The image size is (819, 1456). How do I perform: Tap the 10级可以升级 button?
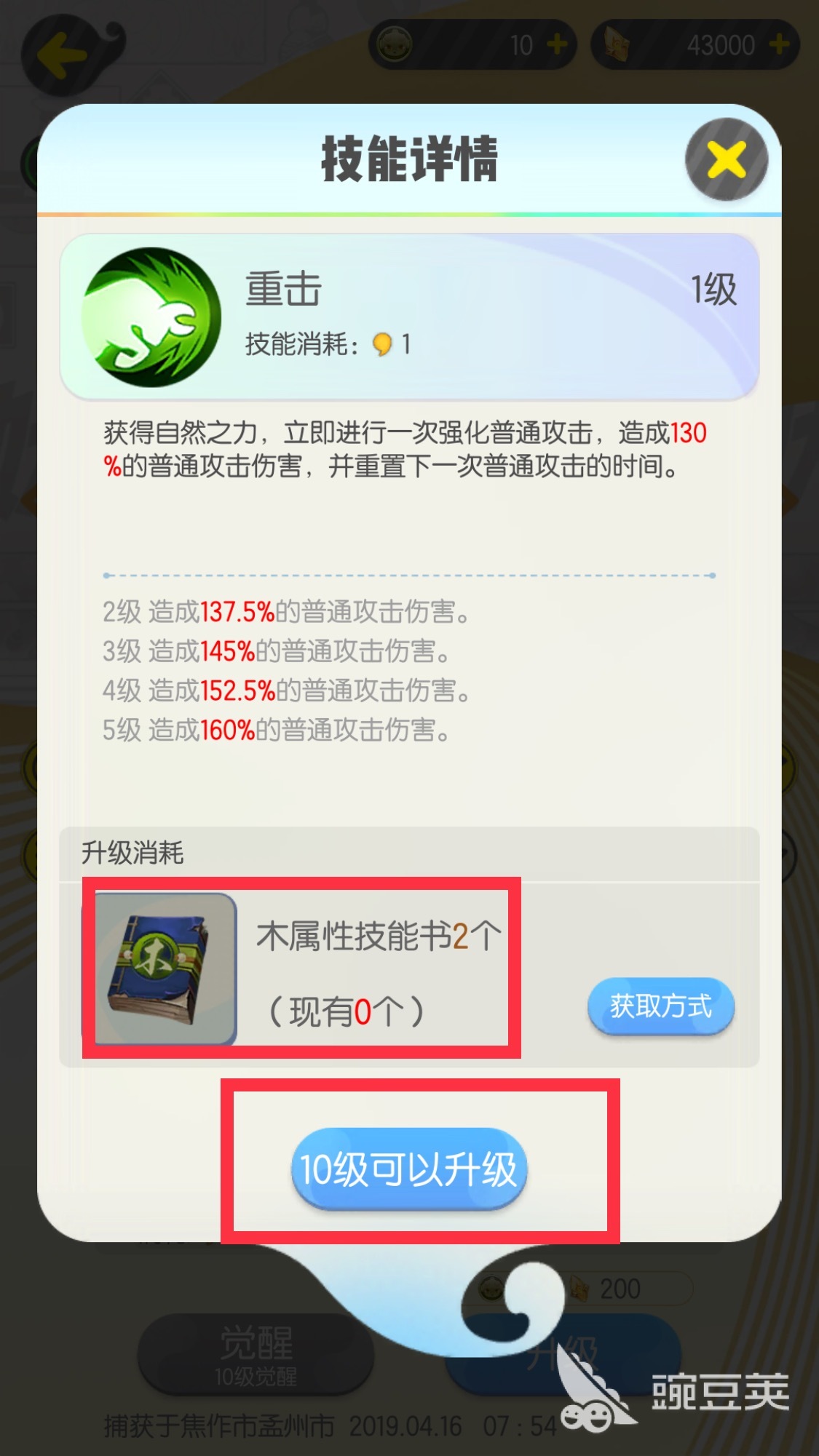(x=408, y=1169)
